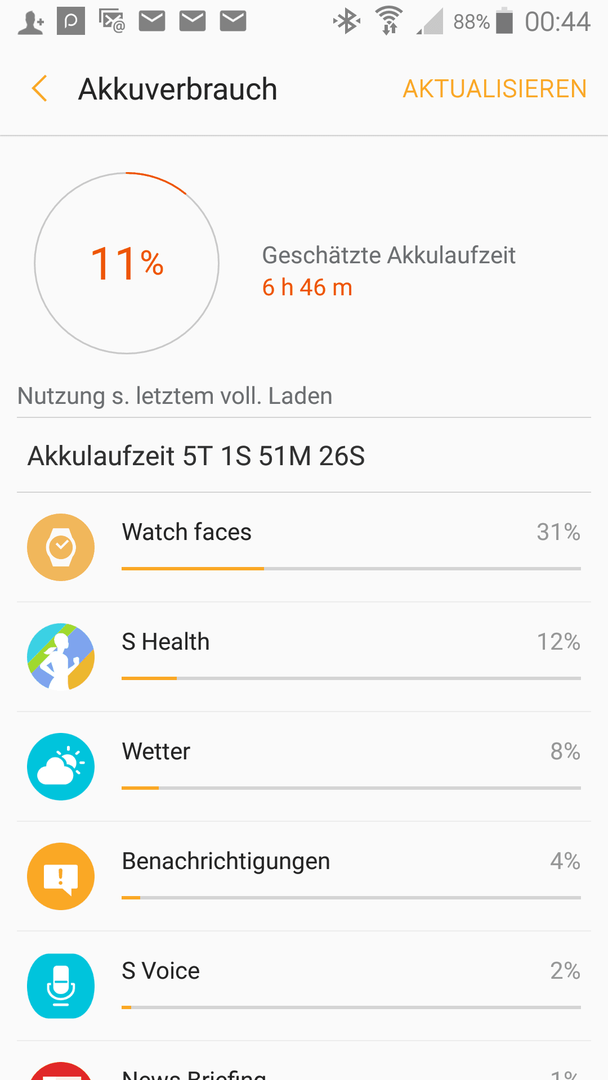Select the Wetter usage row
The image size is (608, 1080).
304,767
